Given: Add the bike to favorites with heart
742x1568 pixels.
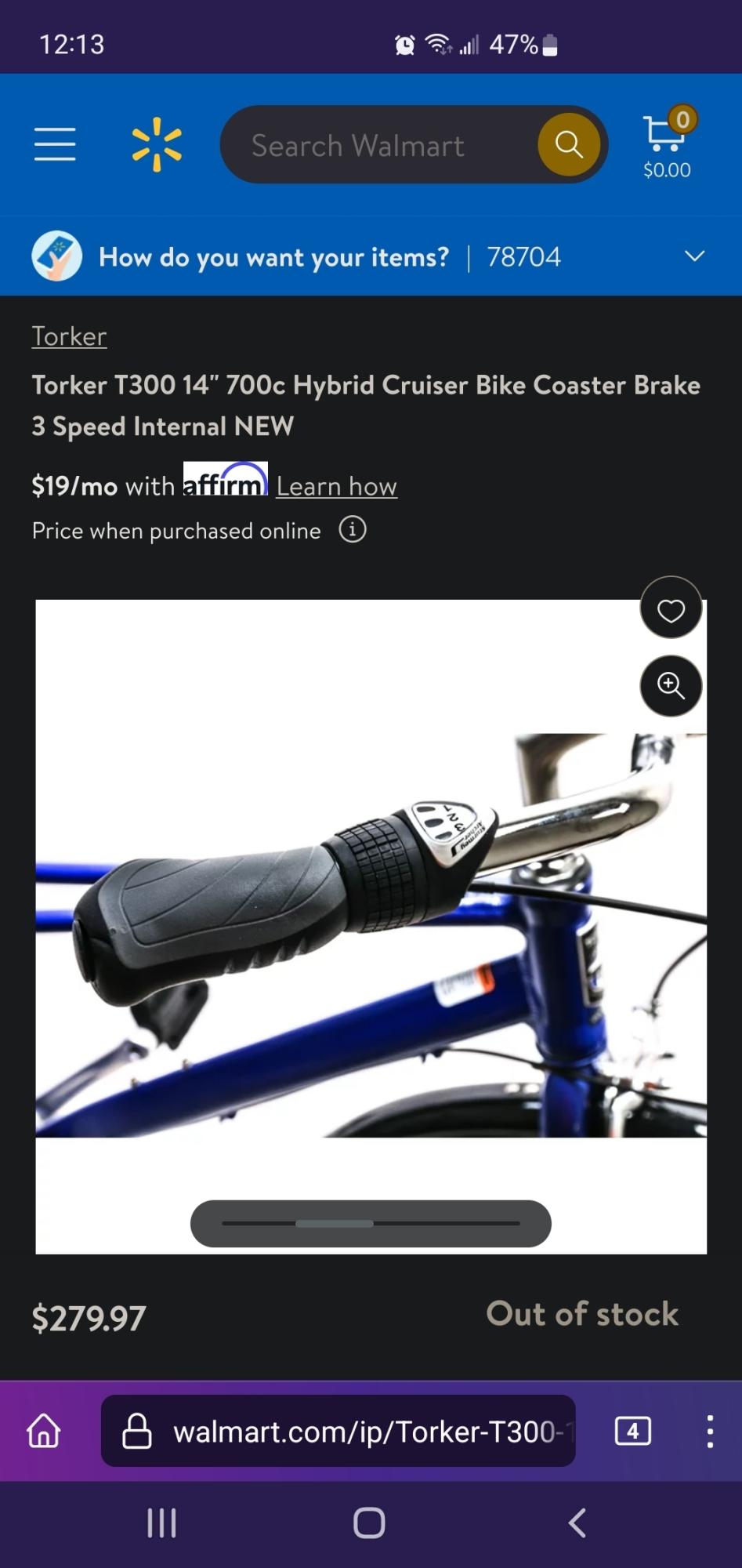Looking at the screenshot, I should (671, 608).
